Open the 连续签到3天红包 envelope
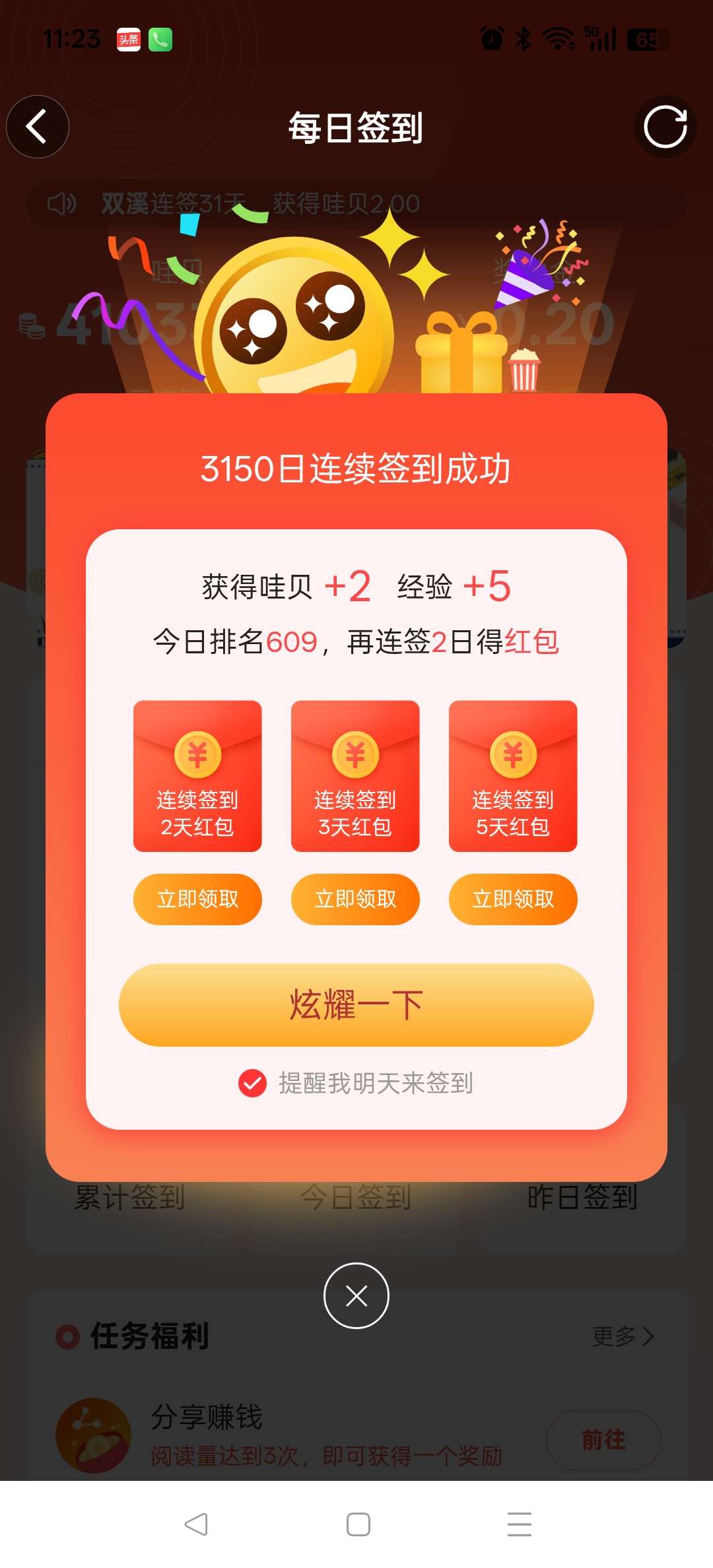 (355, 775)
